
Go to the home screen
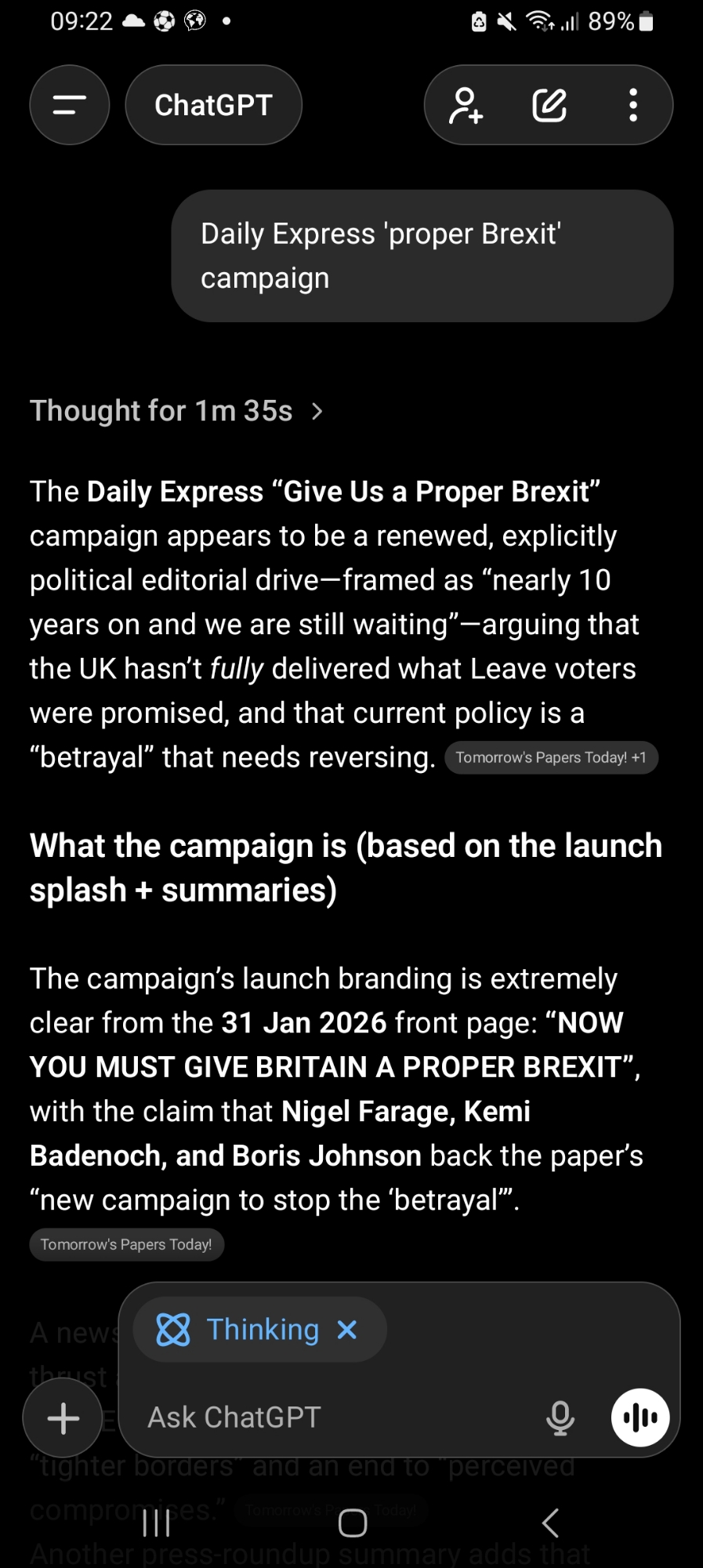point(352,1523)
